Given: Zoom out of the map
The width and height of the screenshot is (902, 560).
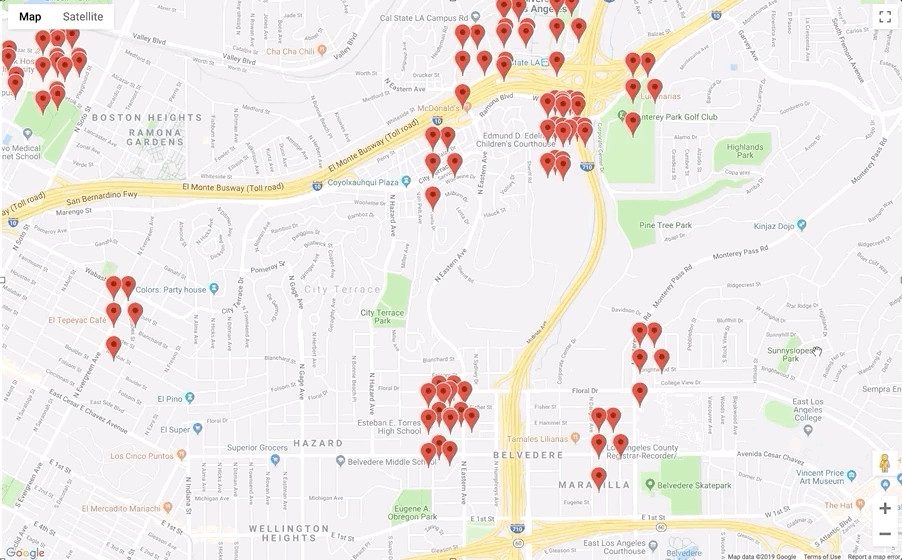Looking at the screenshot, I should click(884, 534).
